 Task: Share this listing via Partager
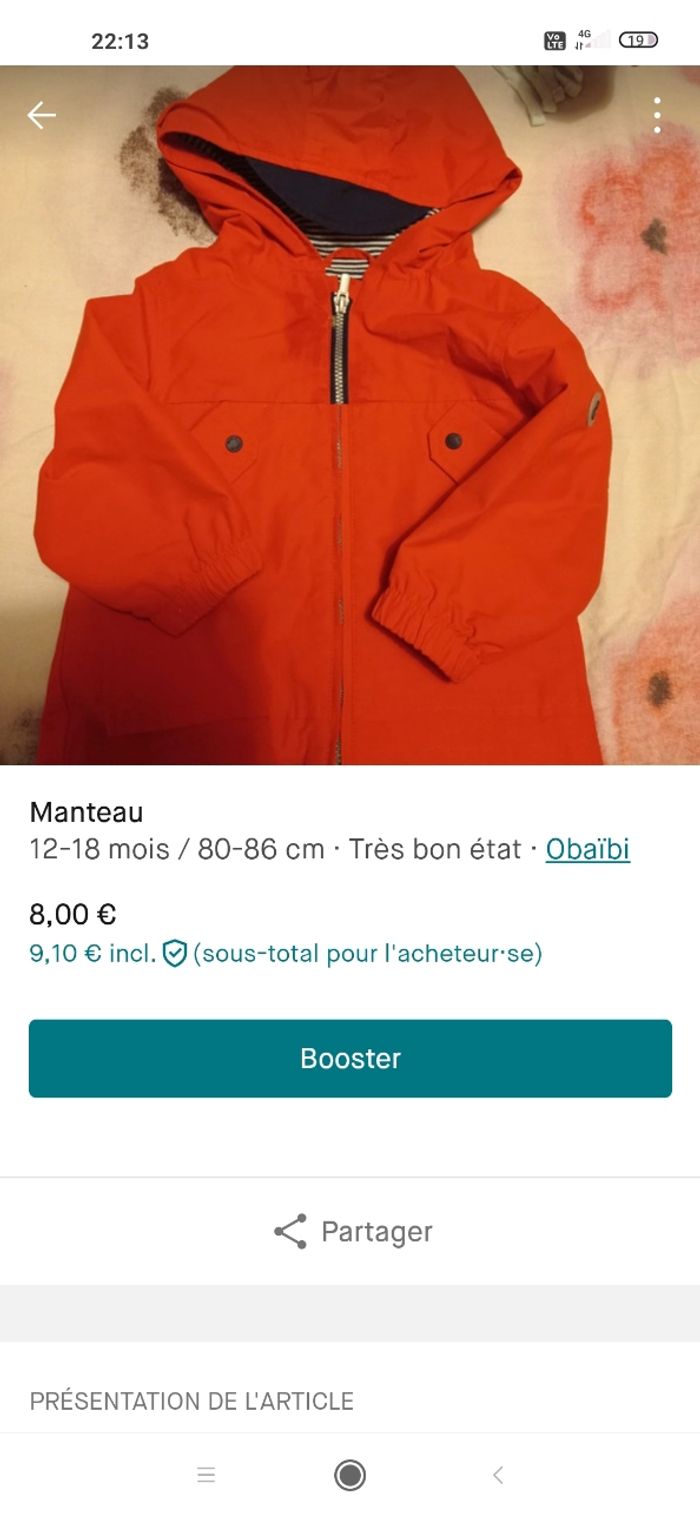point(352,1231)
